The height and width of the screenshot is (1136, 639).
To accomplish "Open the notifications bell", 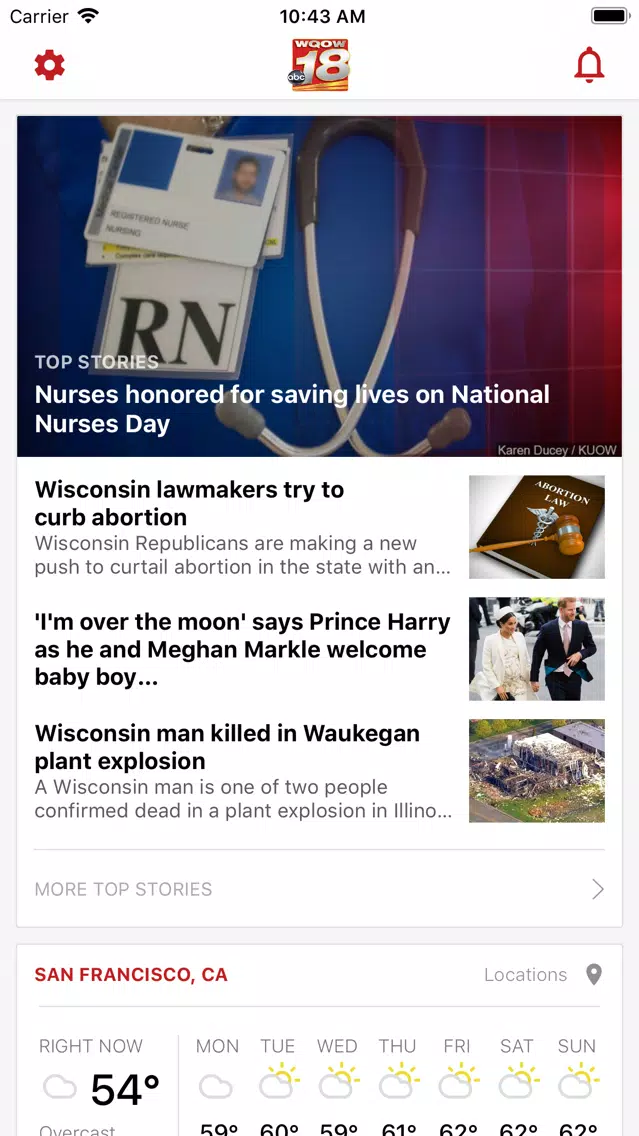I will [589, 65].
